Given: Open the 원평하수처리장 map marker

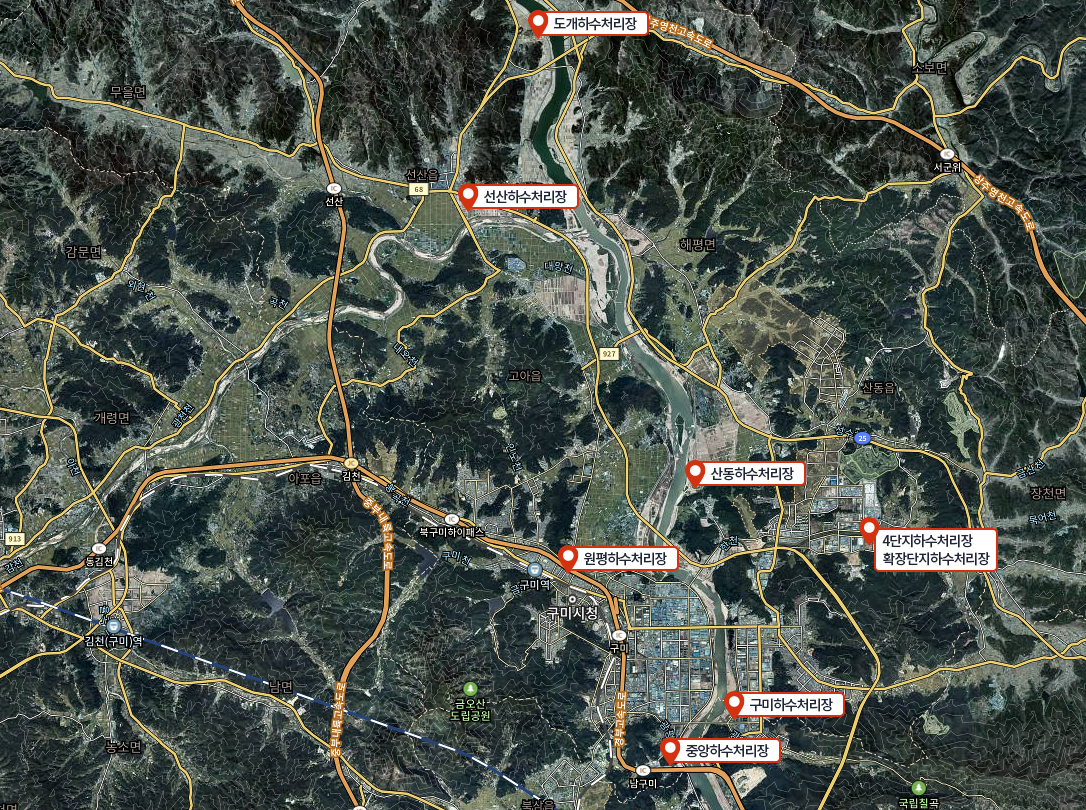Looking at the screenshot, I should [569, 557].
